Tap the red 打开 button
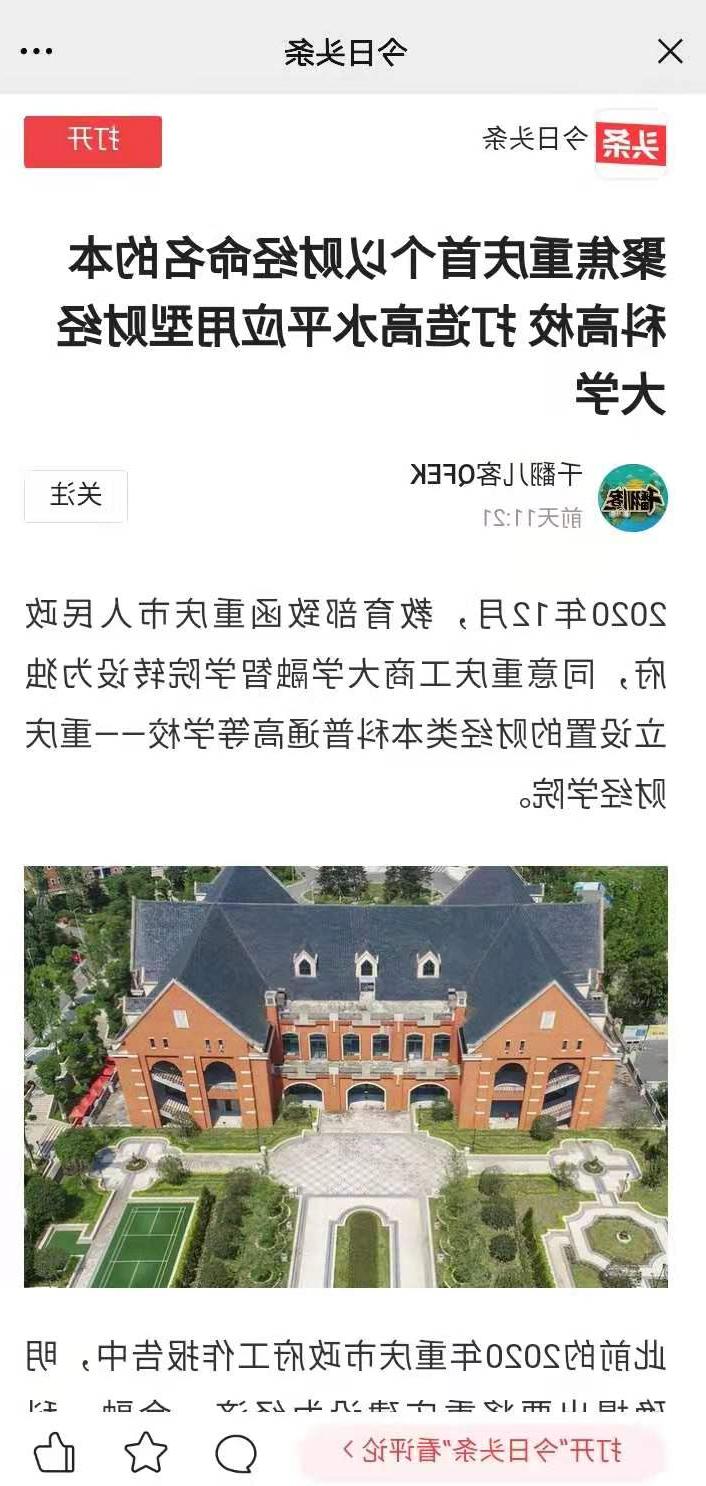This screenshot has height=1486, width=706. pyautogui.click(x=93, y=141)
